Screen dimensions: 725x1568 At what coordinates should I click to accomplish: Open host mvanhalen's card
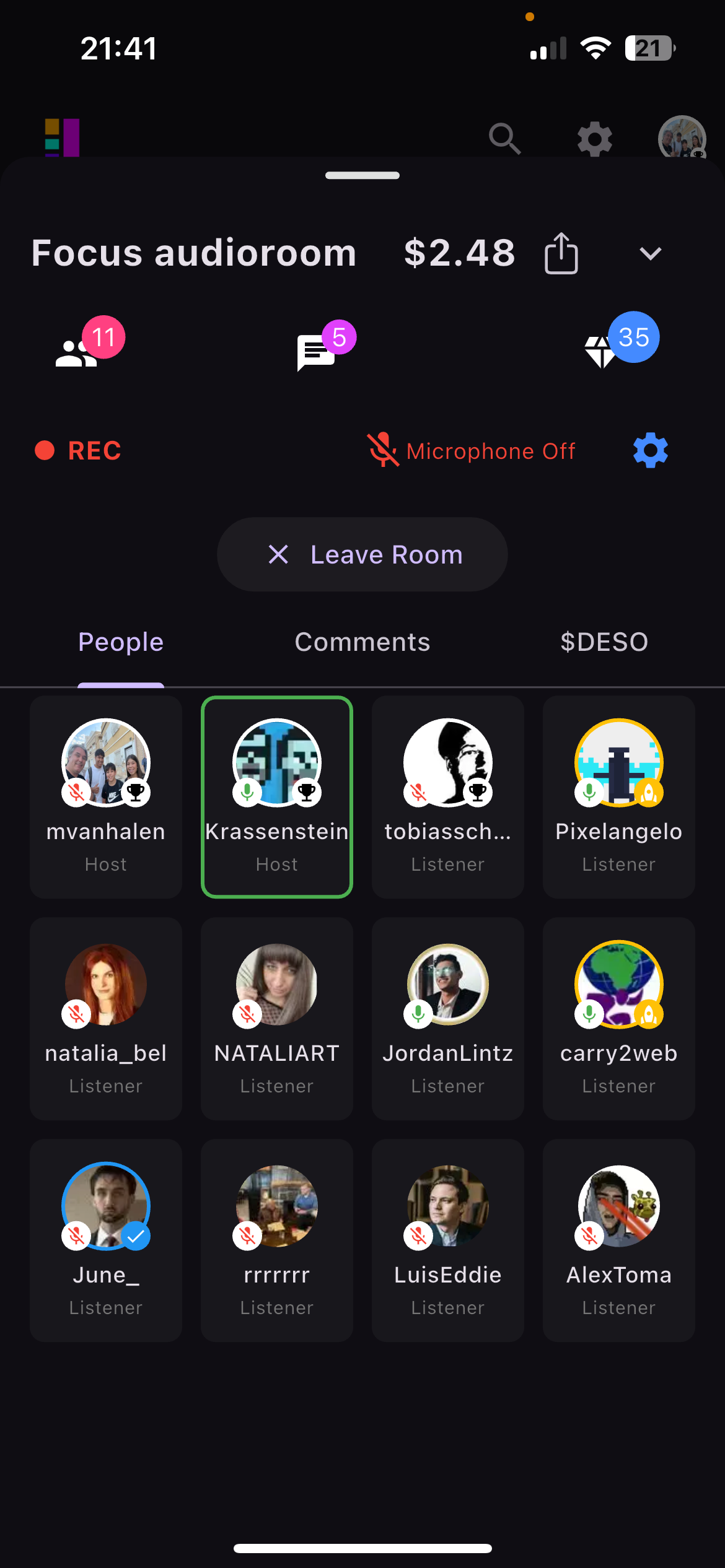pyautogui.click(x=106, y=796)
